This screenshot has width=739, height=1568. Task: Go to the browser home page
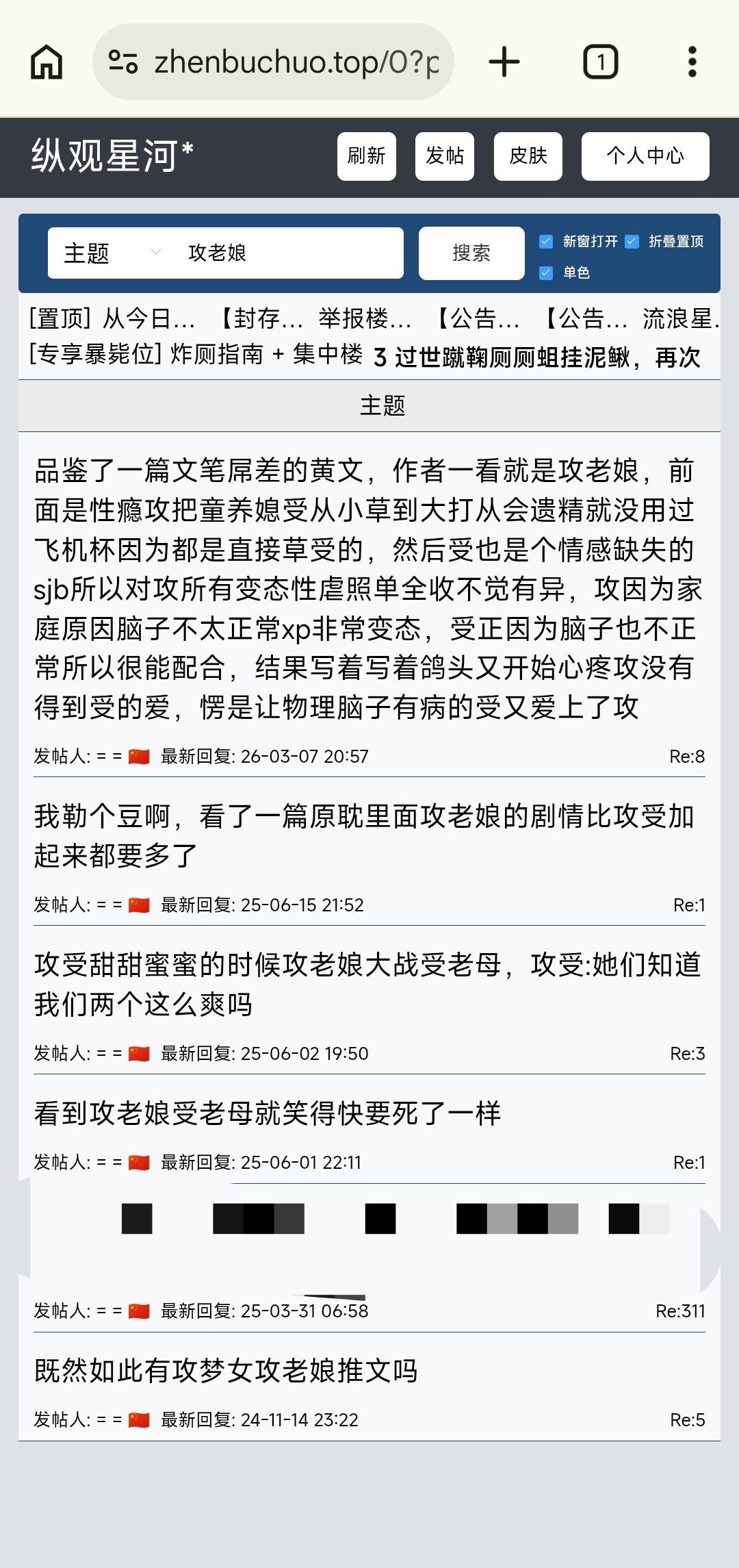(x=47, y=62)
